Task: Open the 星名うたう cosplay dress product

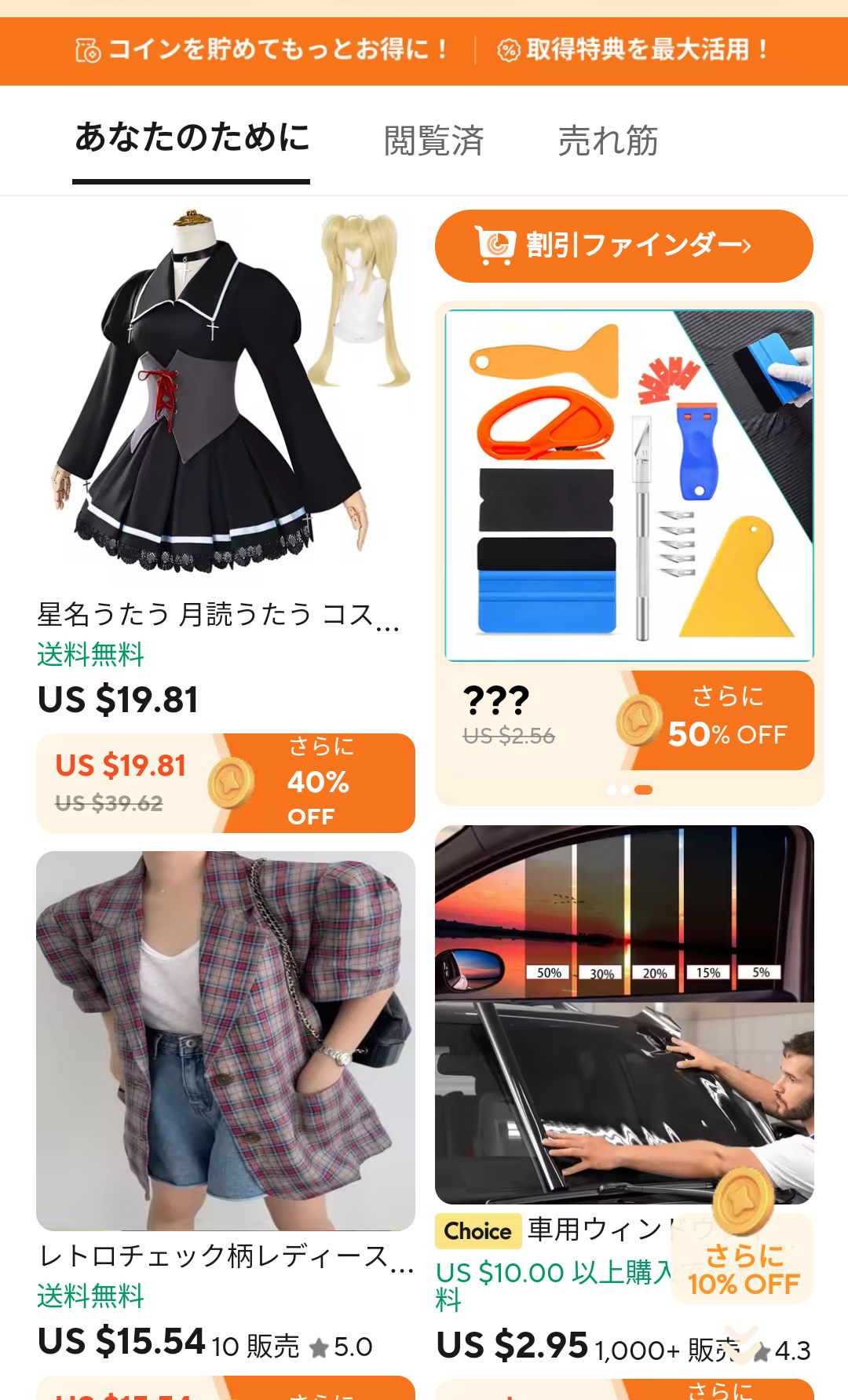Action: 225,393
